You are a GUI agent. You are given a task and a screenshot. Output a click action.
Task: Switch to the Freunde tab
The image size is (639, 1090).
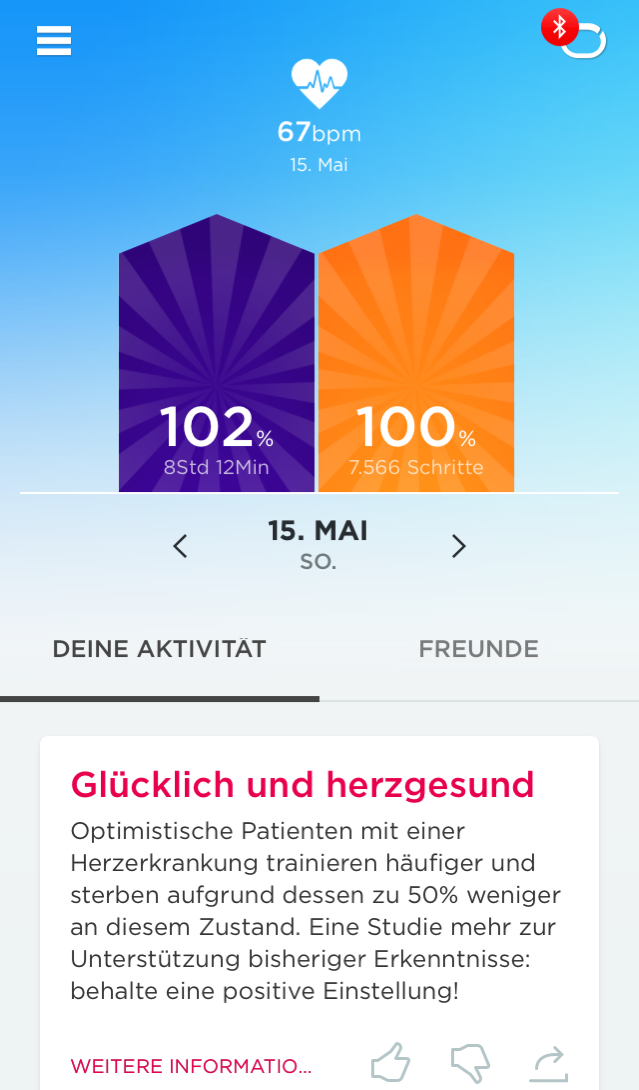click(478, 649)
